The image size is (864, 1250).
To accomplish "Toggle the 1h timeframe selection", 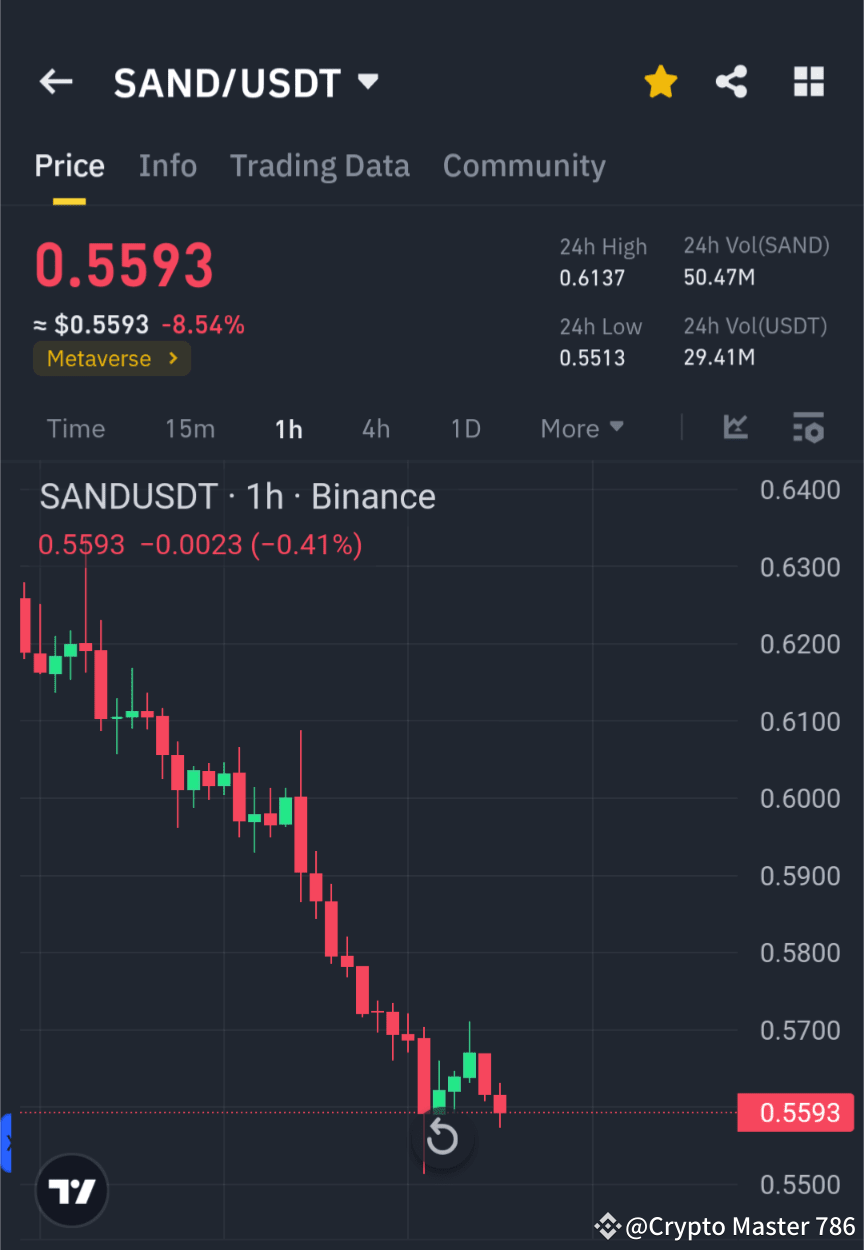I will (x=288, y=428).
